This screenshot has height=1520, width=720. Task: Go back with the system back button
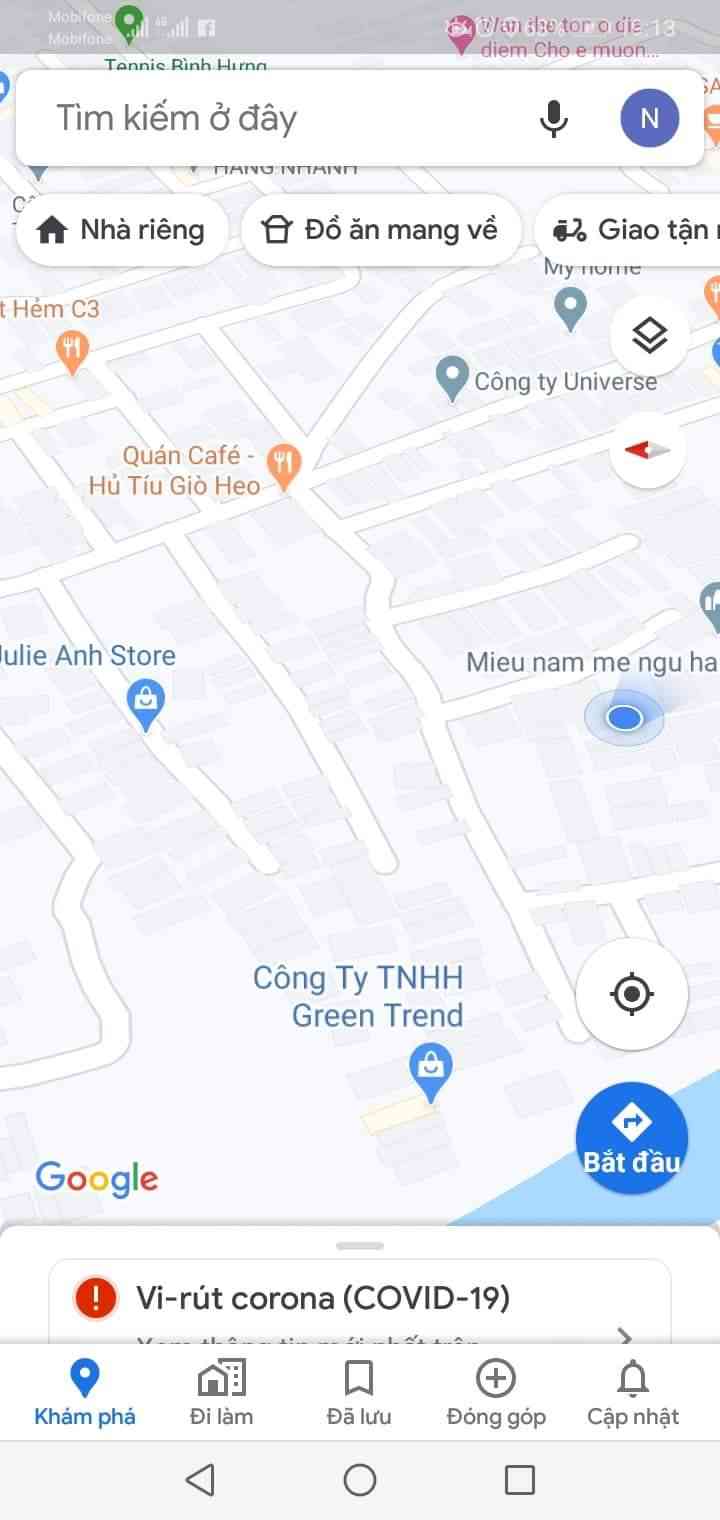(x=200, y=1479)
